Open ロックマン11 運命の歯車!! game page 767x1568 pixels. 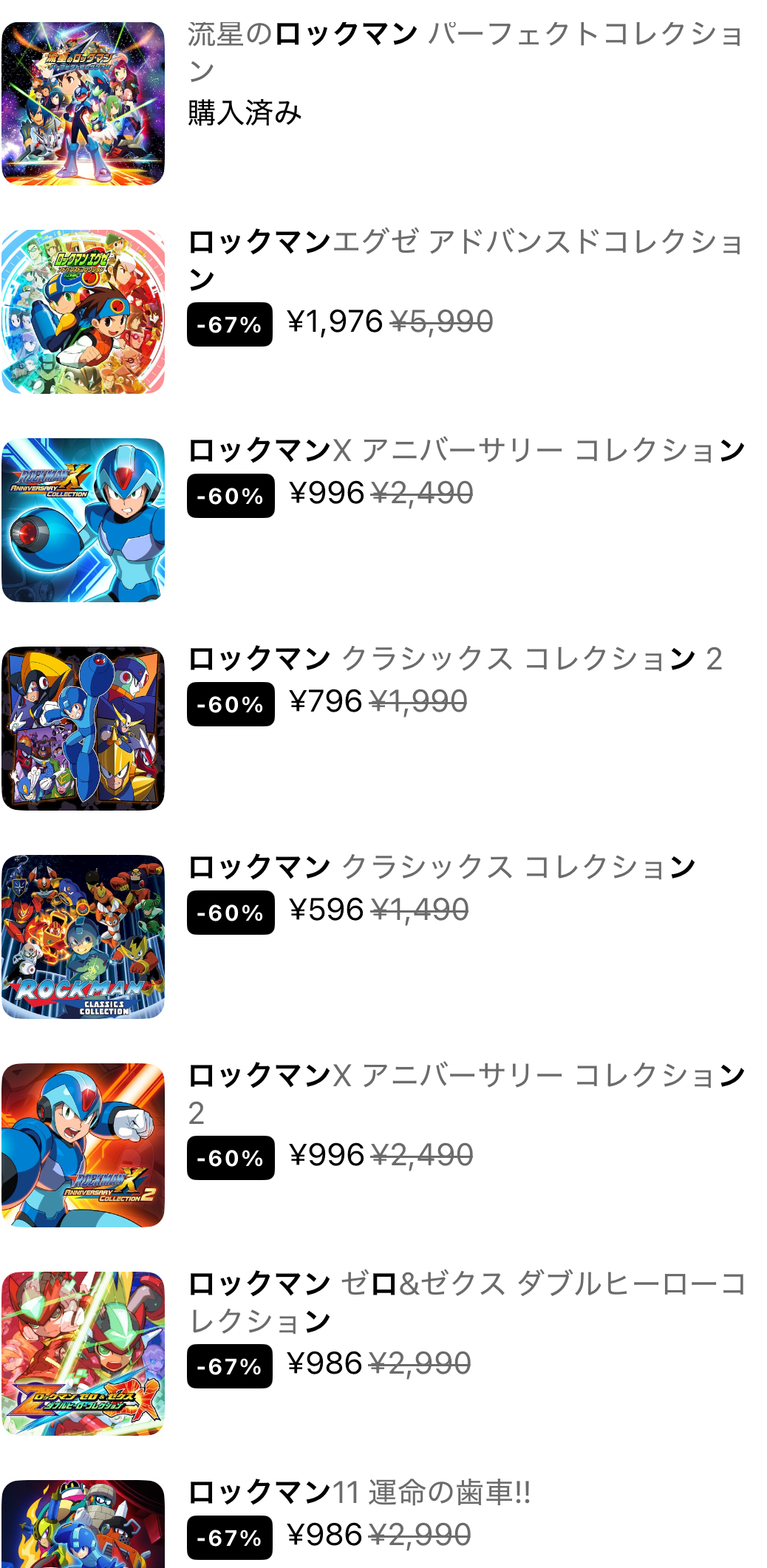coord(359,1492)
